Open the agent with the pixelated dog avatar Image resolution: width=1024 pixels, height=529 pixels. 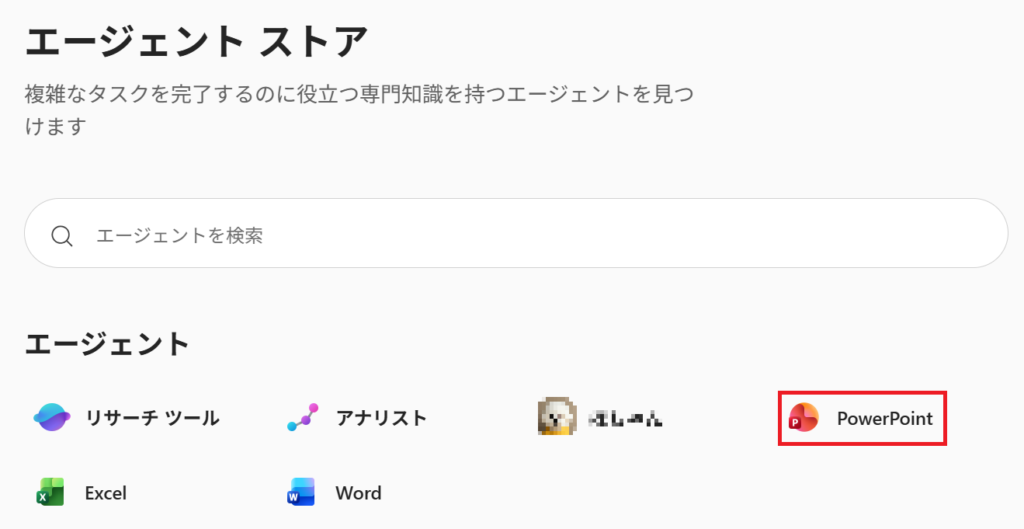601,418
